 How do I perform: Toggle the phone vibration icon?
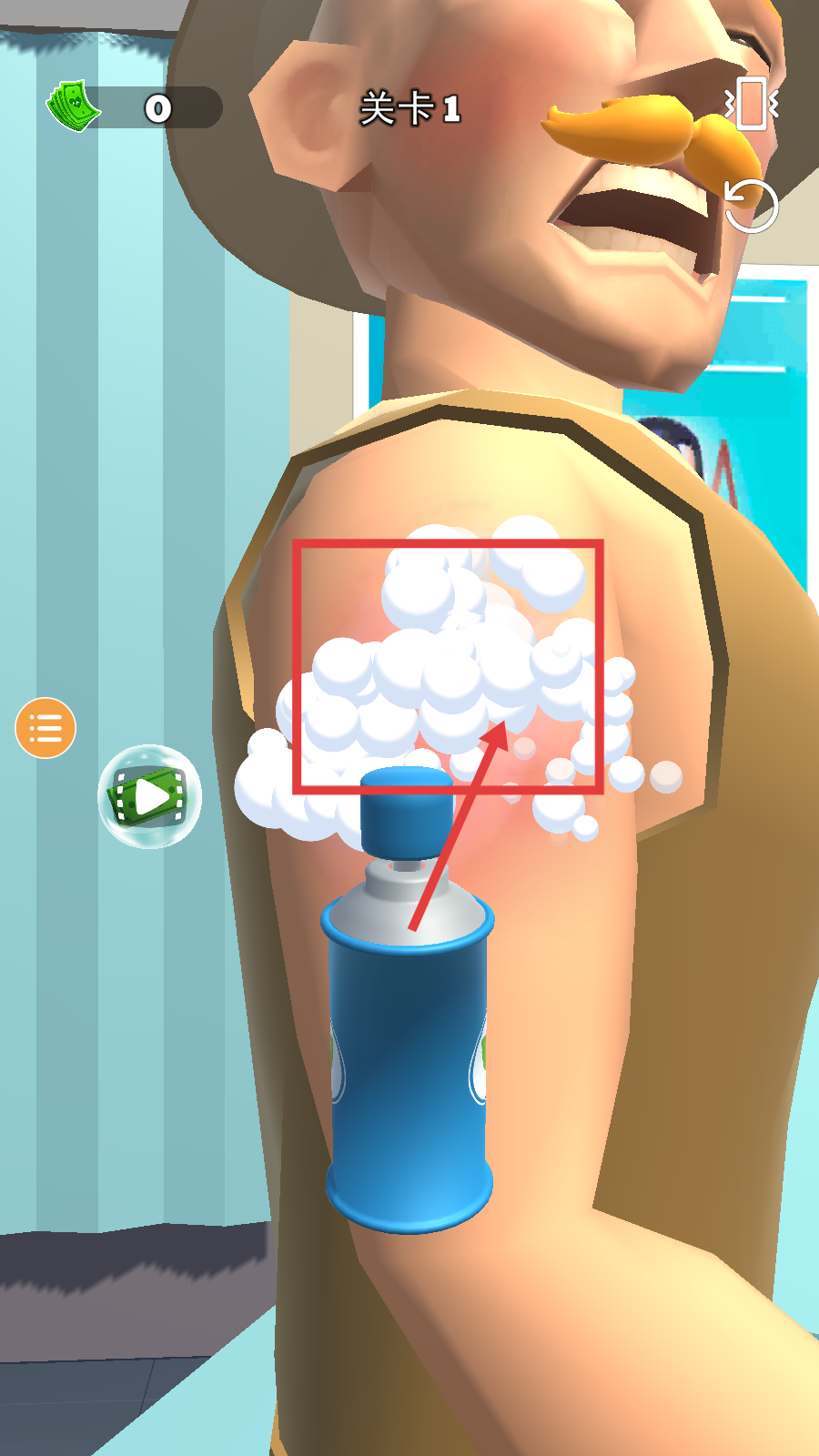(751, 104)
